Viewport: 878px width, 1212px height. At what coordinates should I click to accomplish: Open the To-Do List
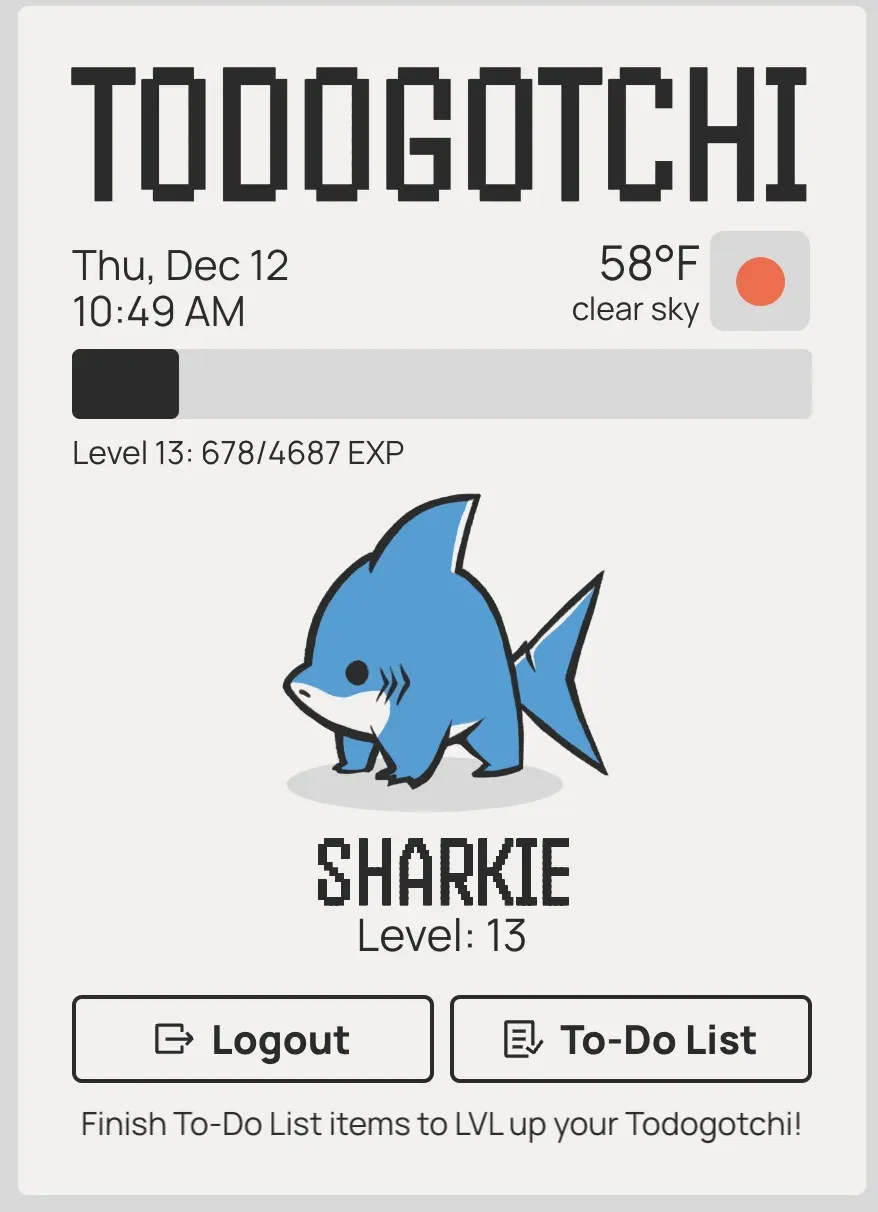tap(630, 1039)
